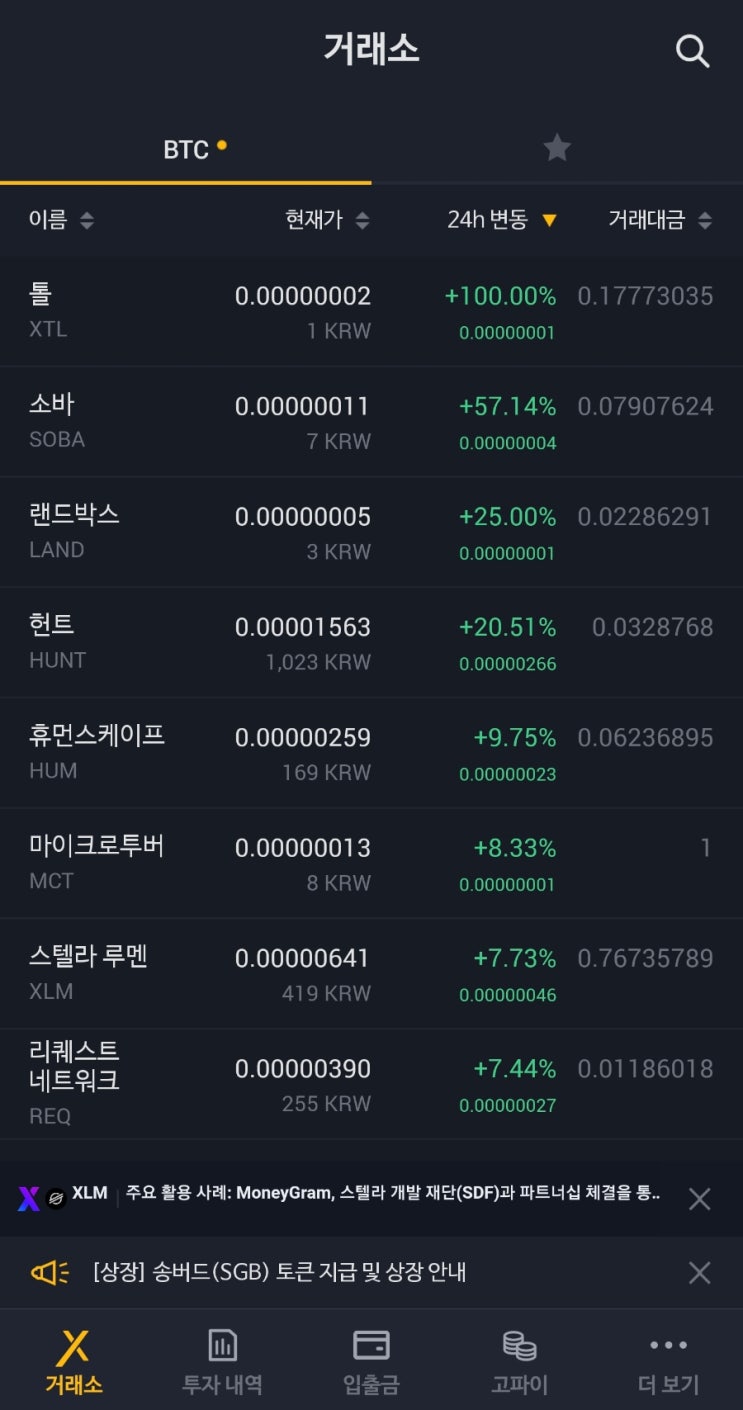Open the 소바 SOBA coin row

[371, 422]
